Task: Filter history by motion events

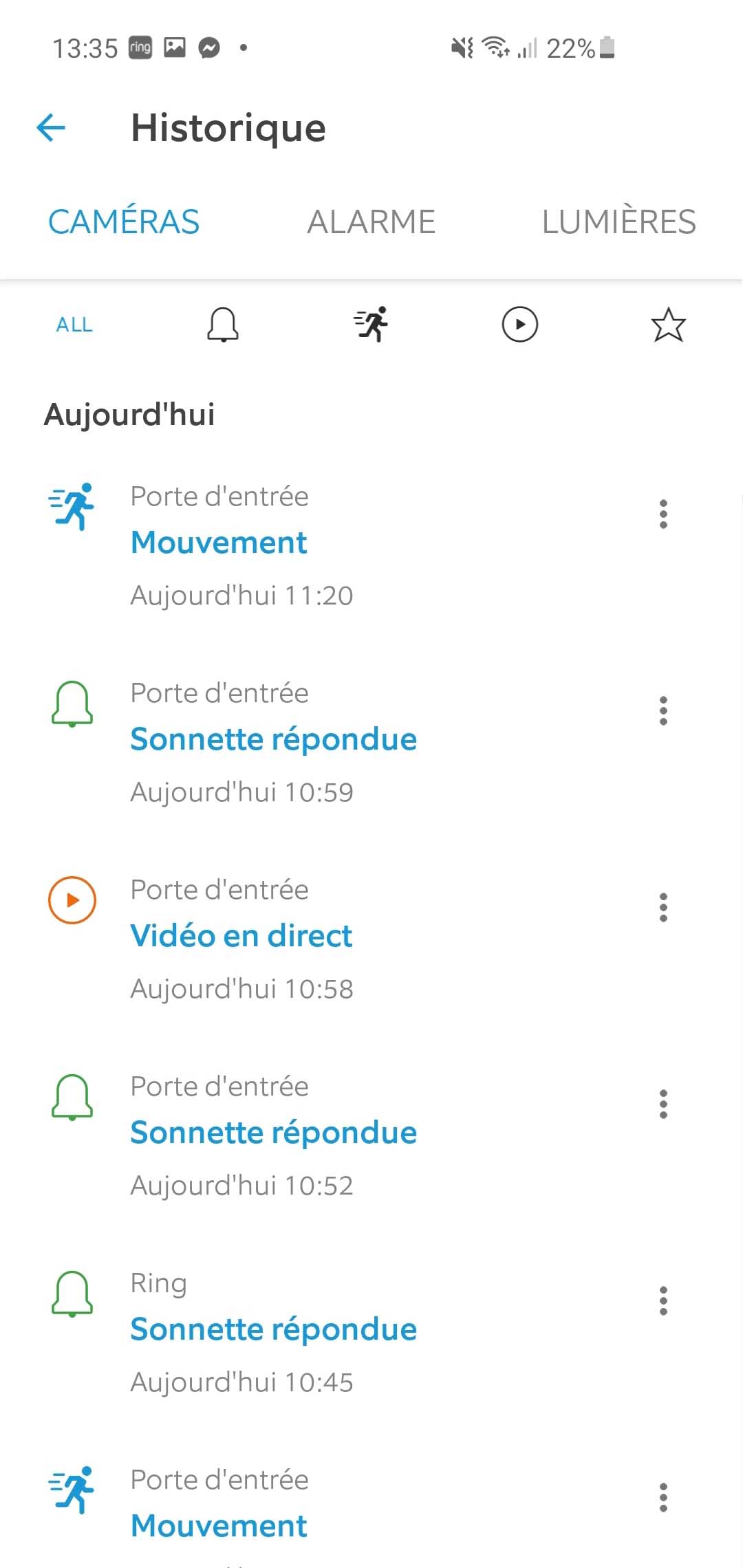Action: [371, 325]
